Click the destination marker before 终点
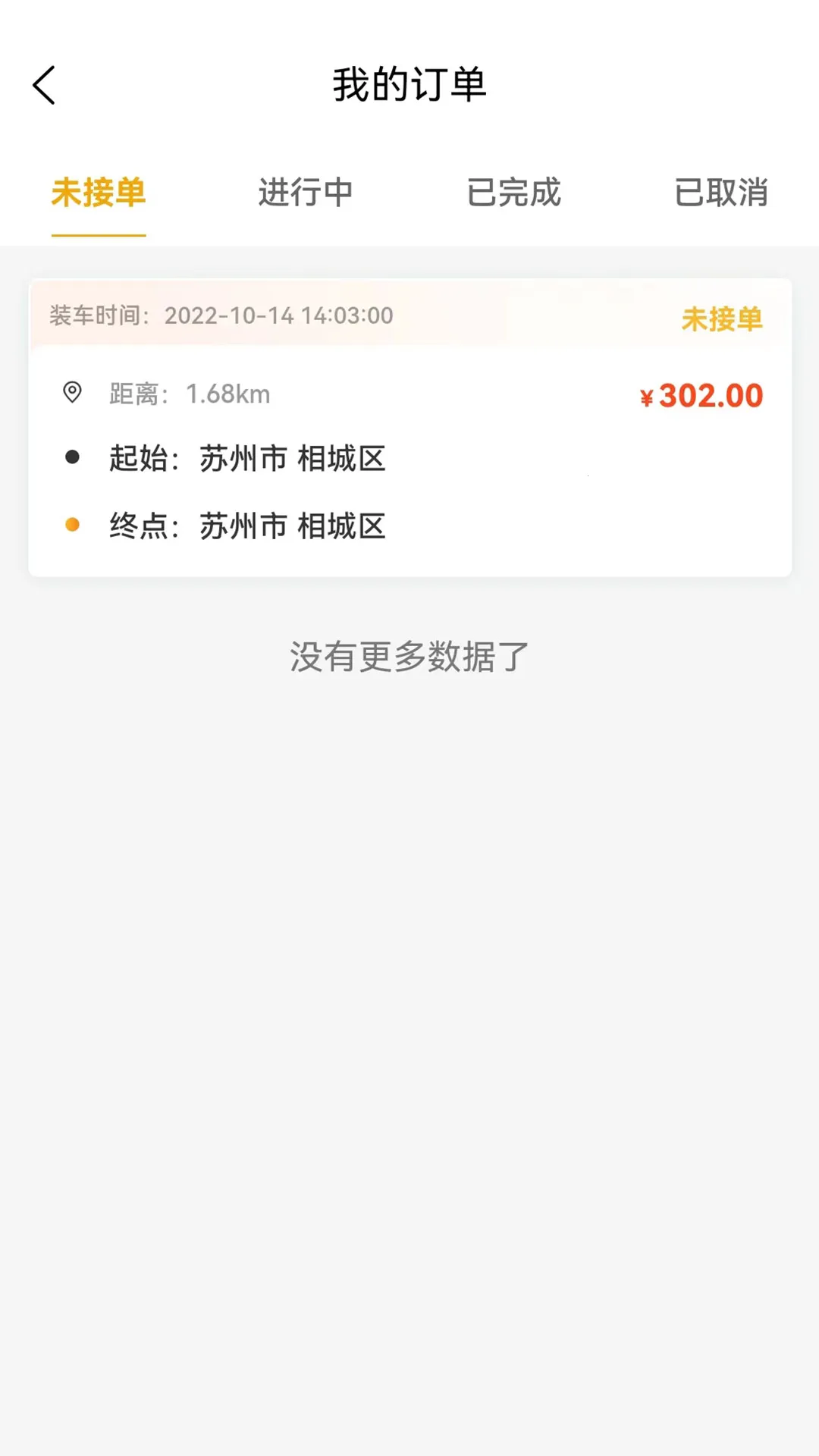The width and height of the screenshot is (819, 1456). pyautogui.click(x=72, y=524)
